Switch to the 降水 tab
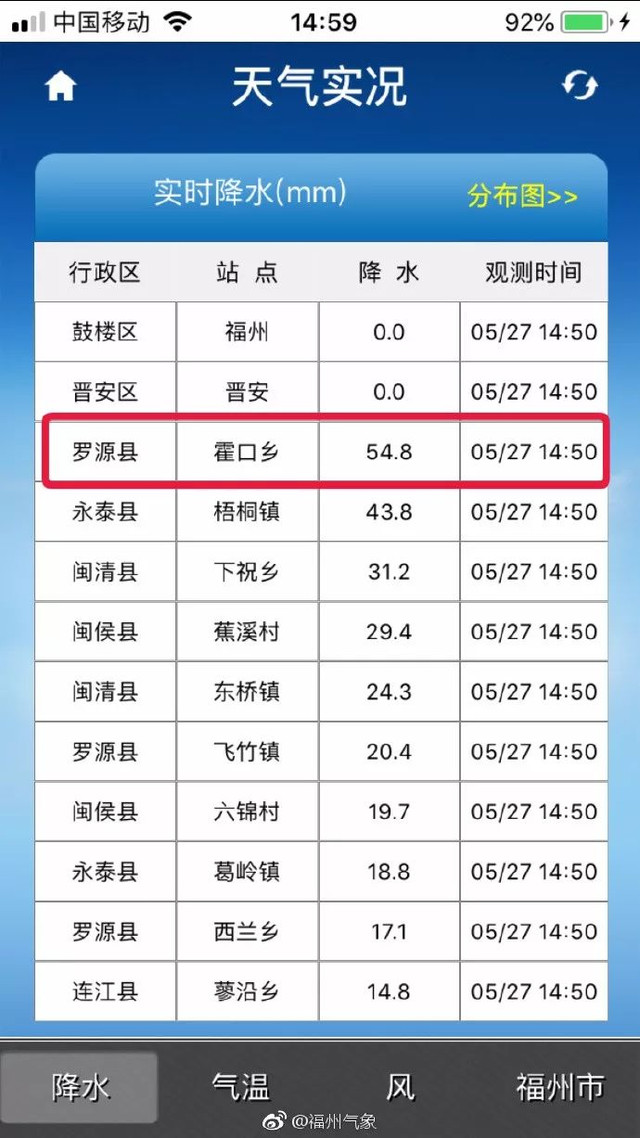The width and height of the screenshot is (640, 1138). (79, 1086)
